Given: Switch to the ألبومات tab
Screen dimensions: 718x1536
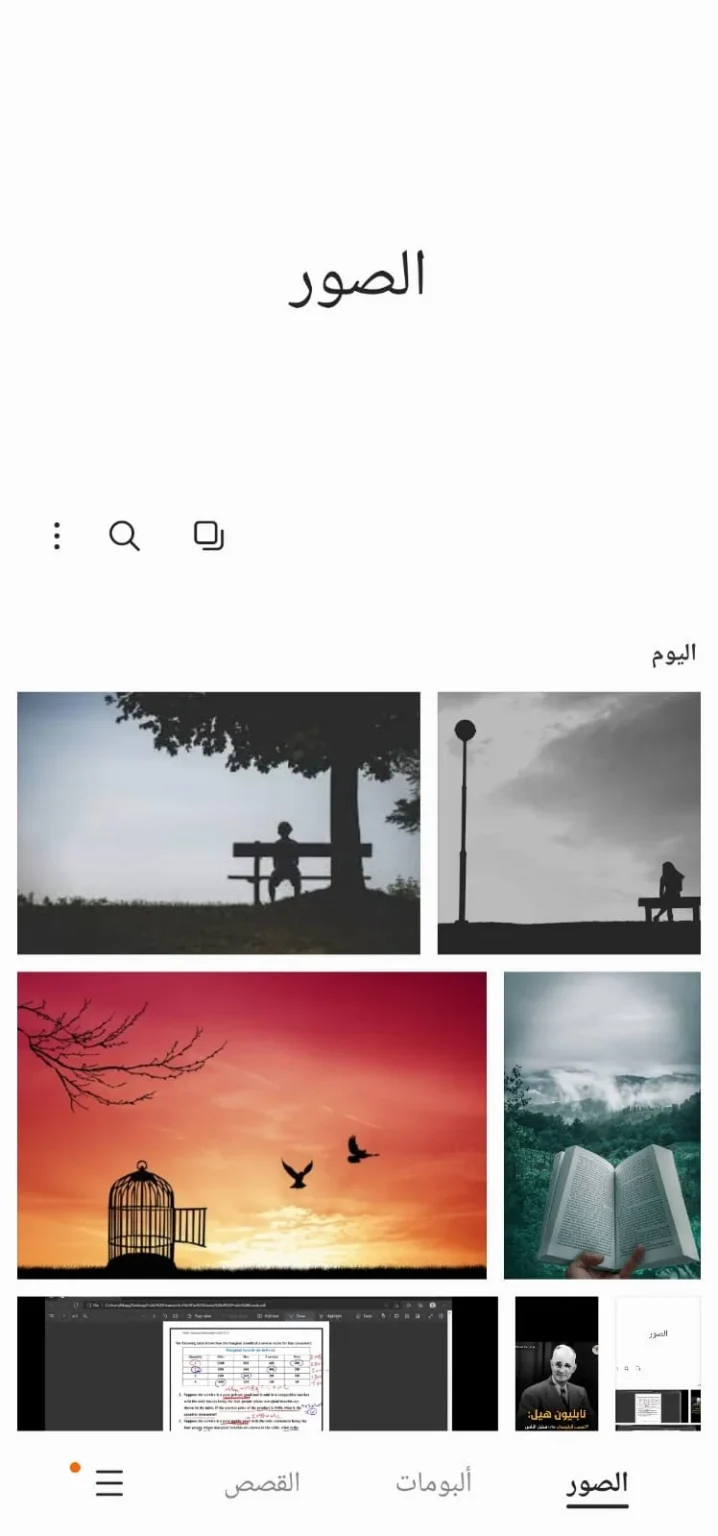Looking at the screenshot, I should click(x=433, y=1482).
